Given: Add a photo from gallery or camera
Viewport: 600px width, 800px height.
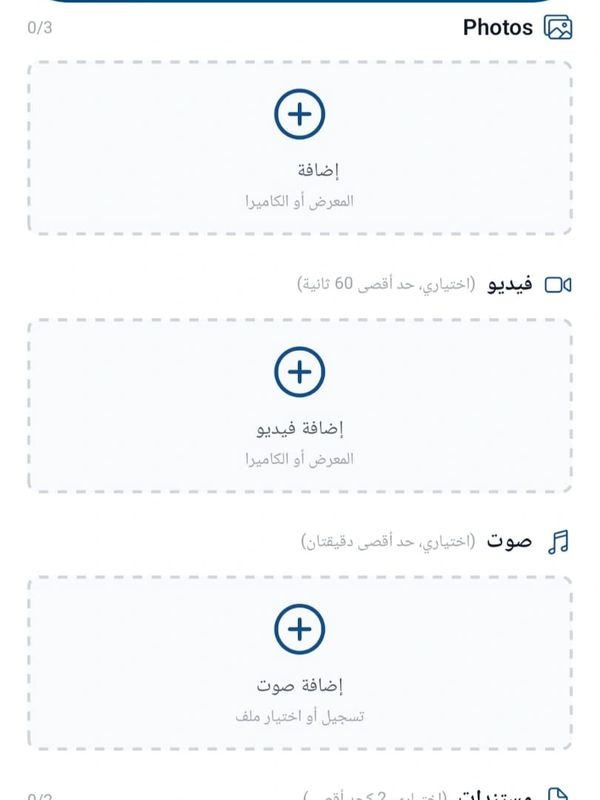Looking at the screenshot, I should (x=300, y=147).
